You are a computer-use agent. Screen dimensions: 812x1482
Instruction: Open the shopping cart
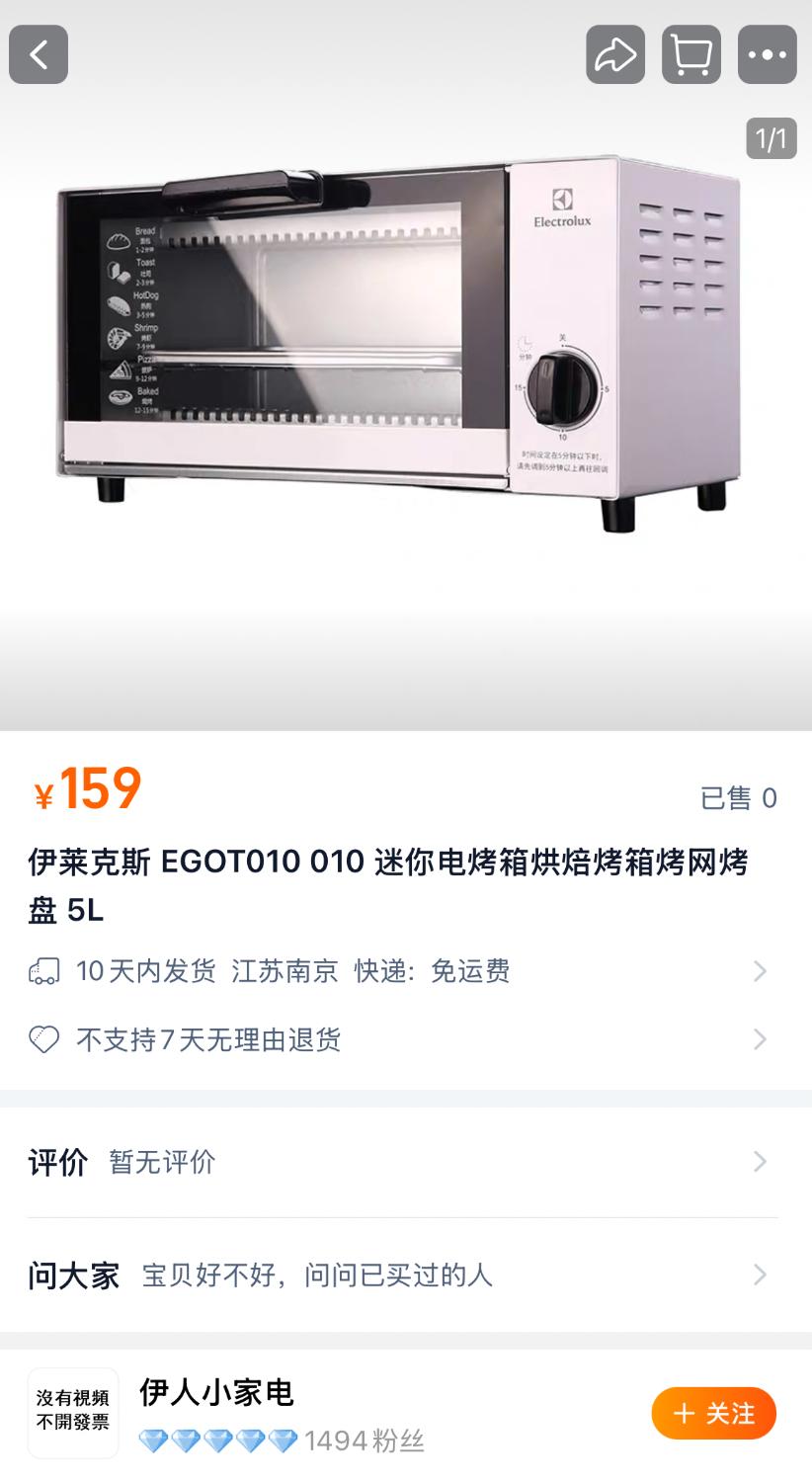tap(691, 54)
